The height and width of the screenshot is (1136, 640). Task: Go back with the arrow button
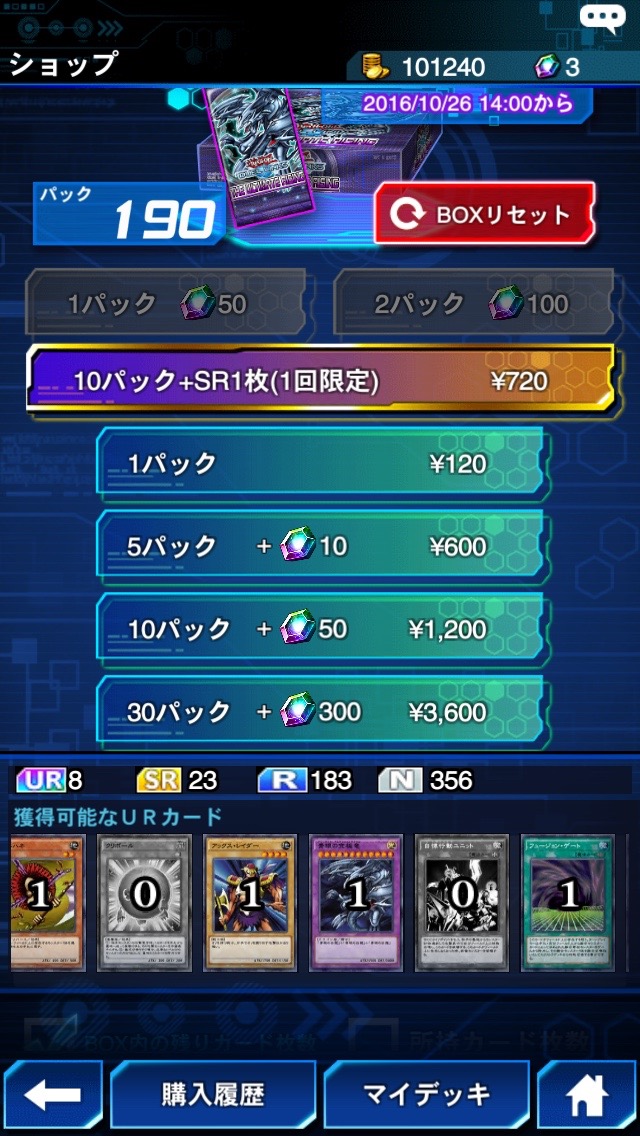[52, 1095]
